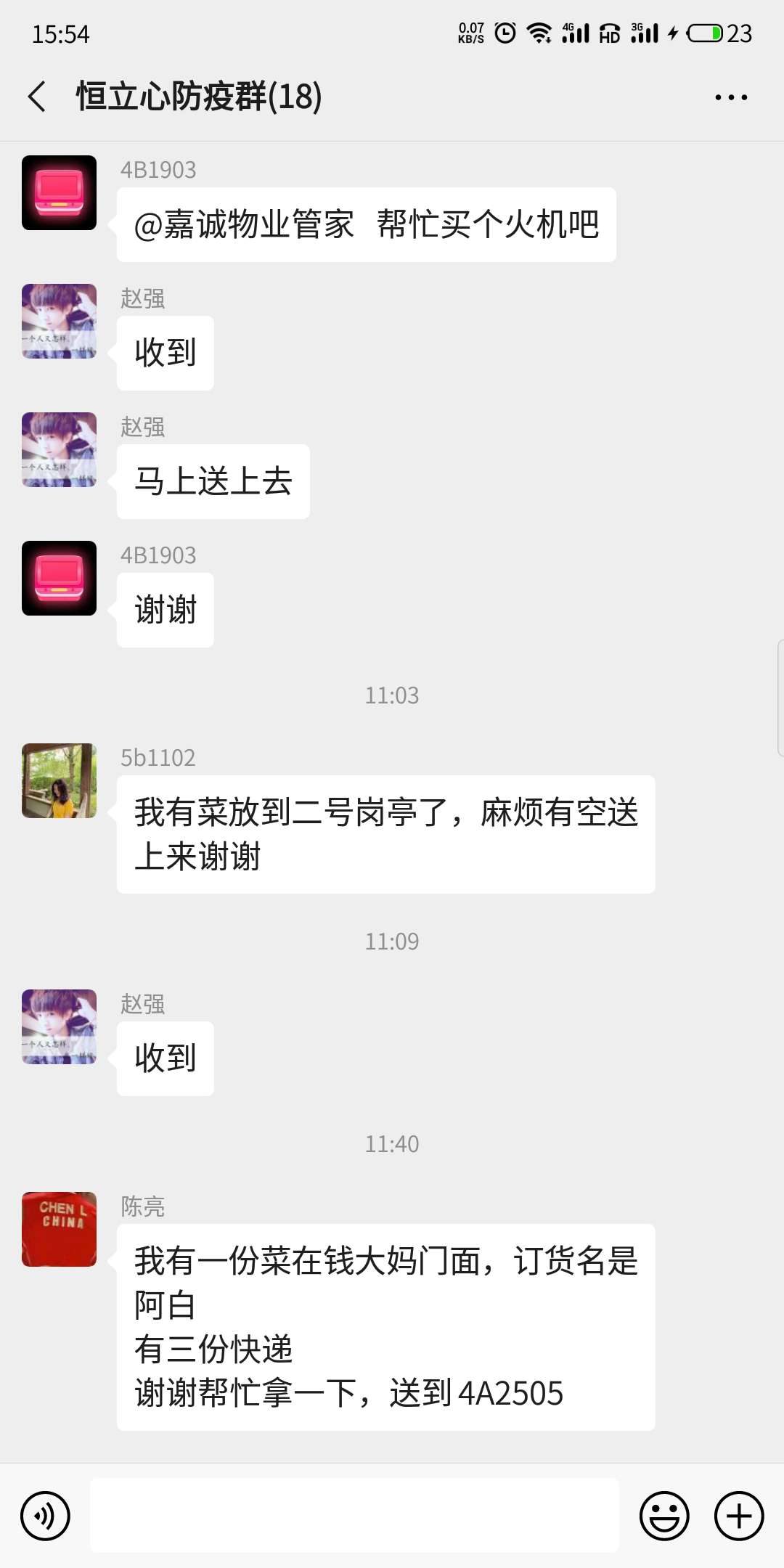This screenshot has width=784, height=1568.
Task: Open 陈亮's profile avatar
Action: tap(59, 1229)
